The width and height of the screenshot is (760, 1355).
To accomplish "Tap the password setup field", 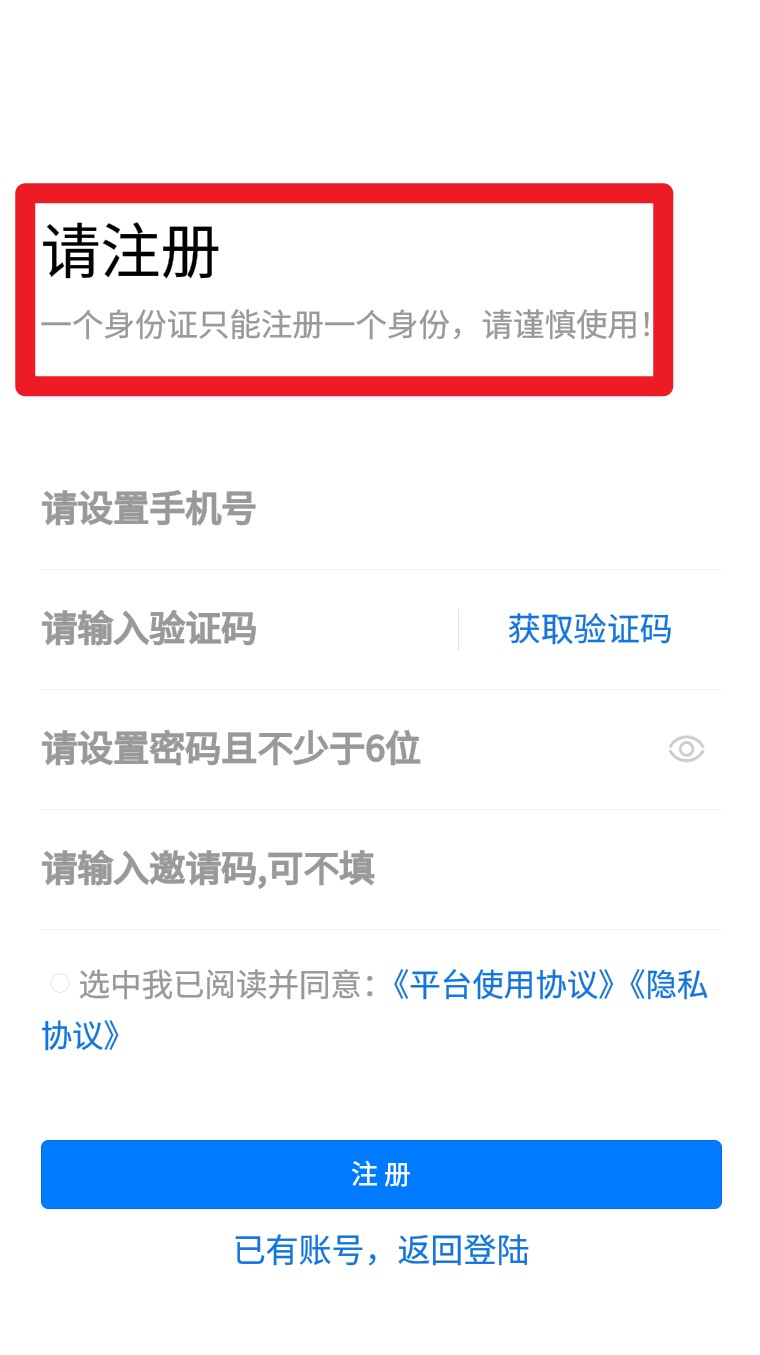I will [x=340, y=749].
